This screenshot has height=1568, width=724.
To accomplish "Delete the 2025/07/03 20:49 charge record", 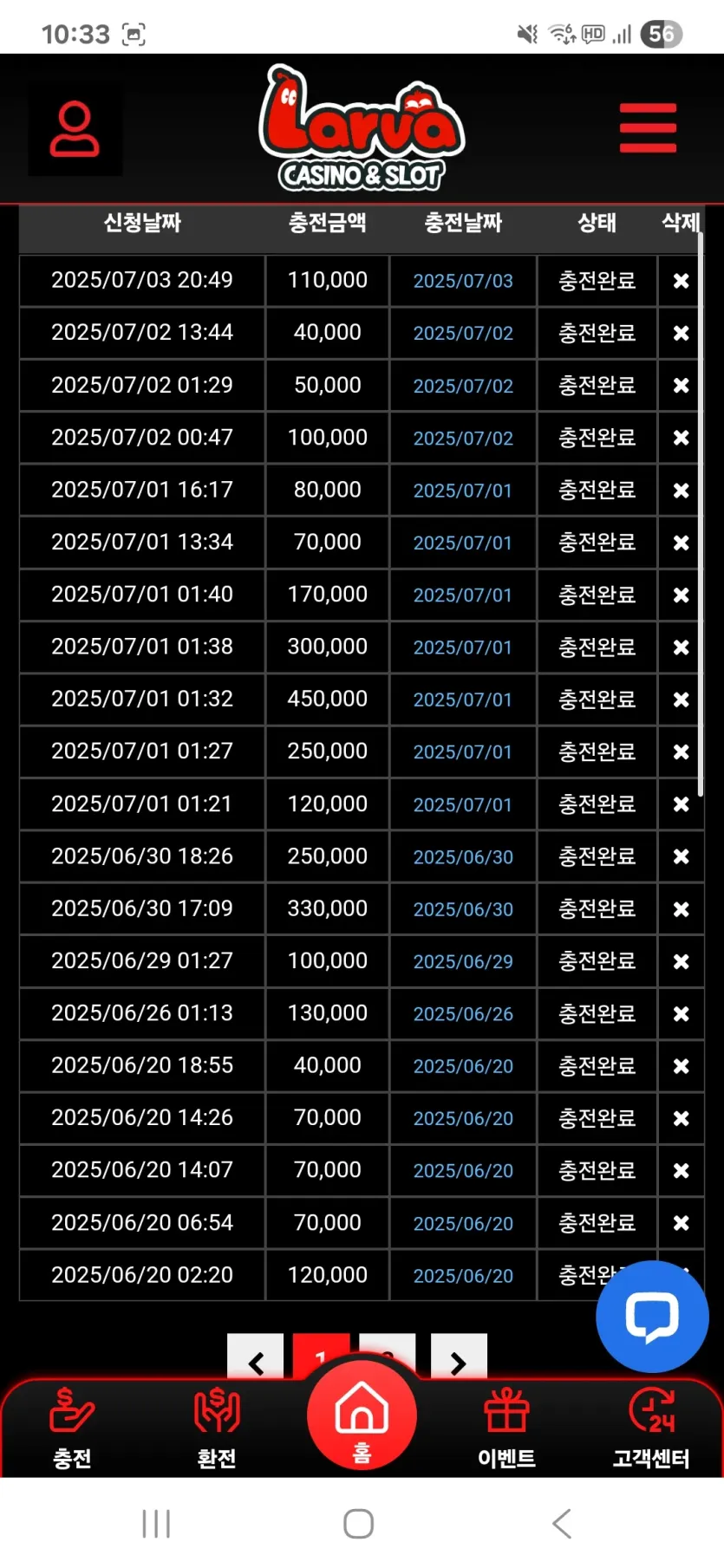I will point(682,281).
